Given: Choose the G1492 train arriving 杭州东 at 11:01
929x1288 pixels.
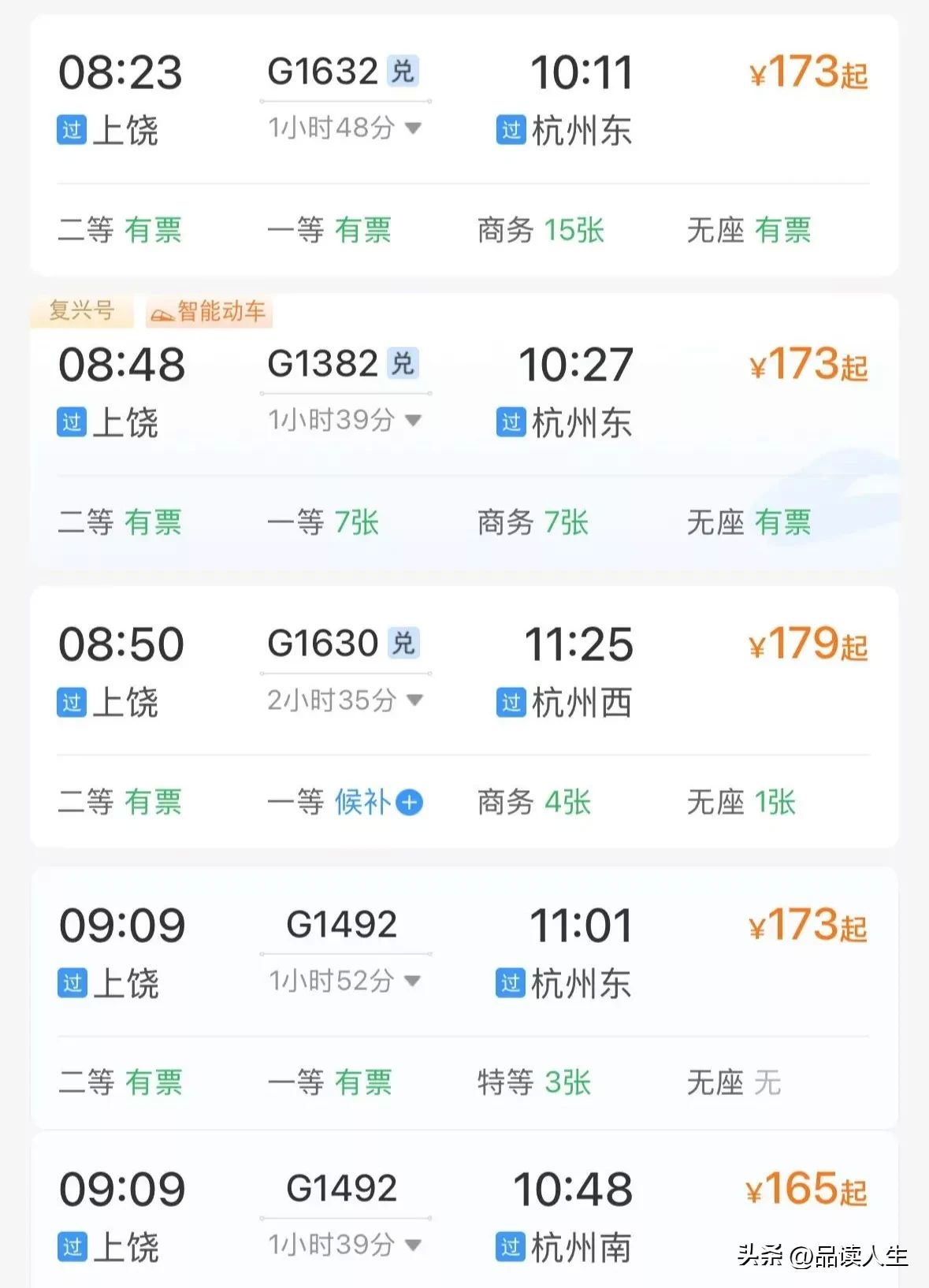Looking at the screenshot, I should pos(341,924).
